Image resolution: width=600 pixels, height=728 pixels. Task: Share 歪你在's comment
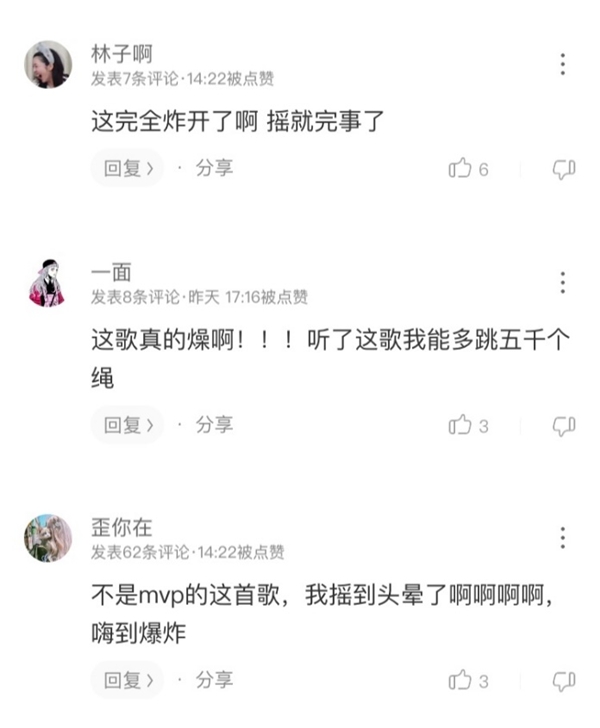[213, 680]
